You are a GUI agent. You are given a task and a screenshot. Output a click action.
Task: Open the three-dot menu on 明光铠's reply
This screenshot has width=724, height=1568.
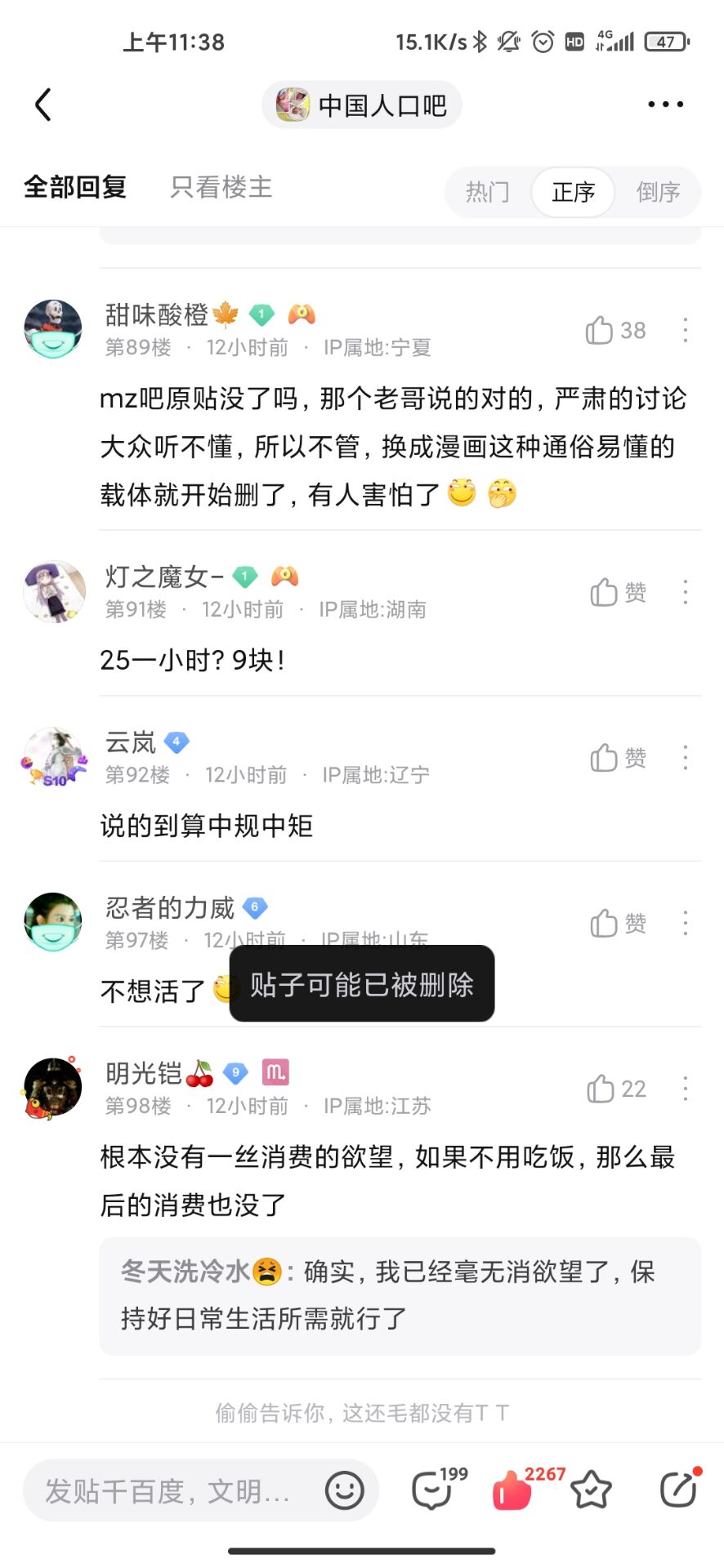coord(685,1089)
